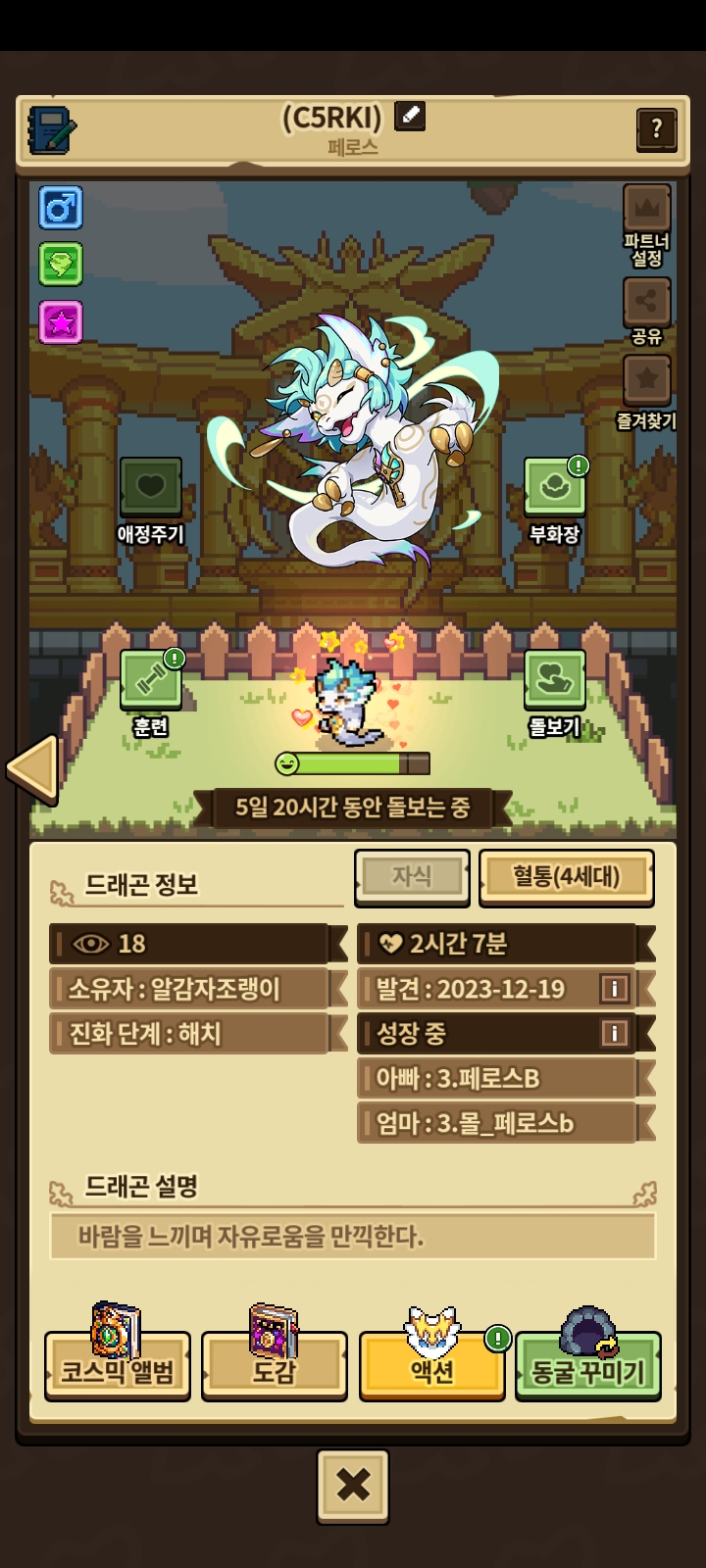706x1568 pixels.
Task: Open 파트너 설정 (partner settings)
Action: (646, 212)
